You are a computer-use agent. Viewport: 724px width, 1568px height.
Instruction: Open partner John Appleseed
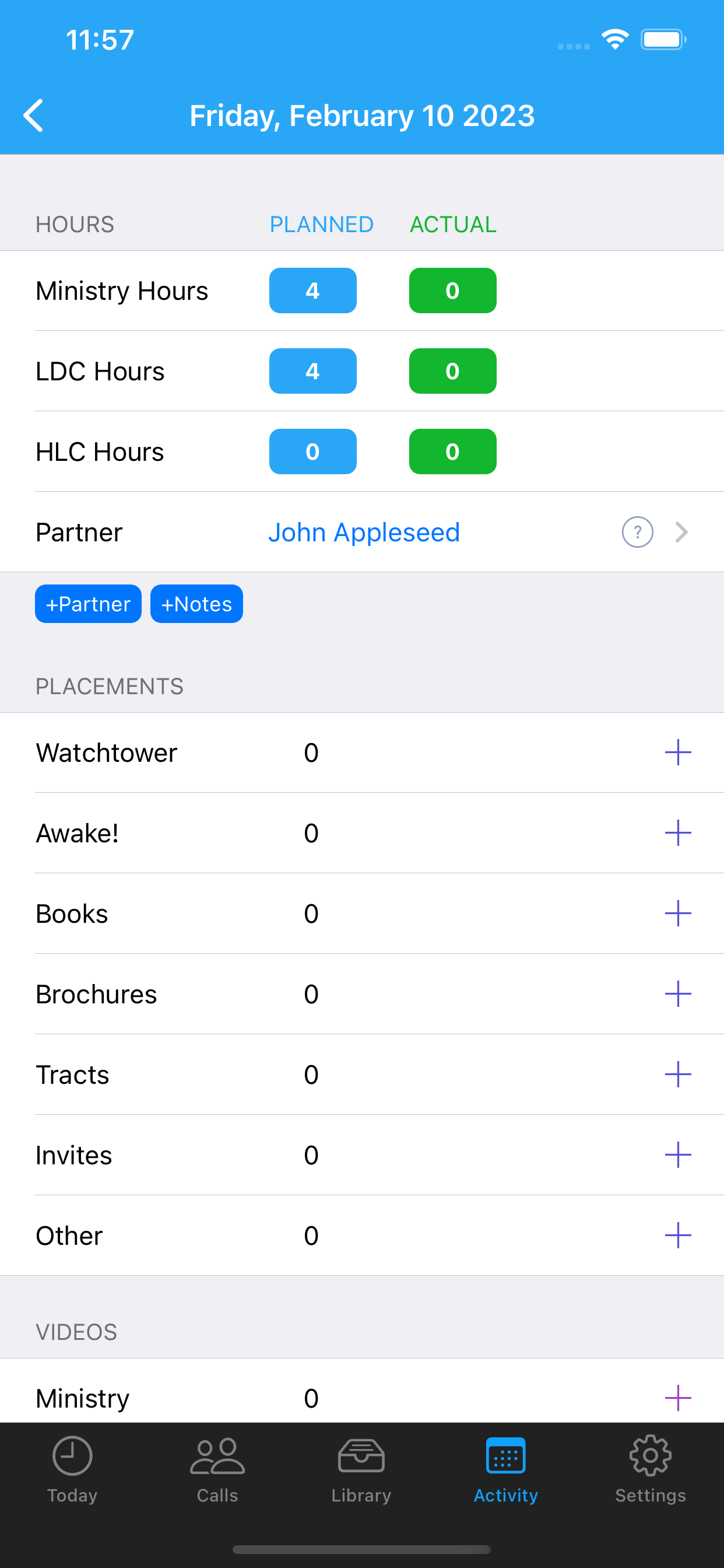[x=364, y=532]
